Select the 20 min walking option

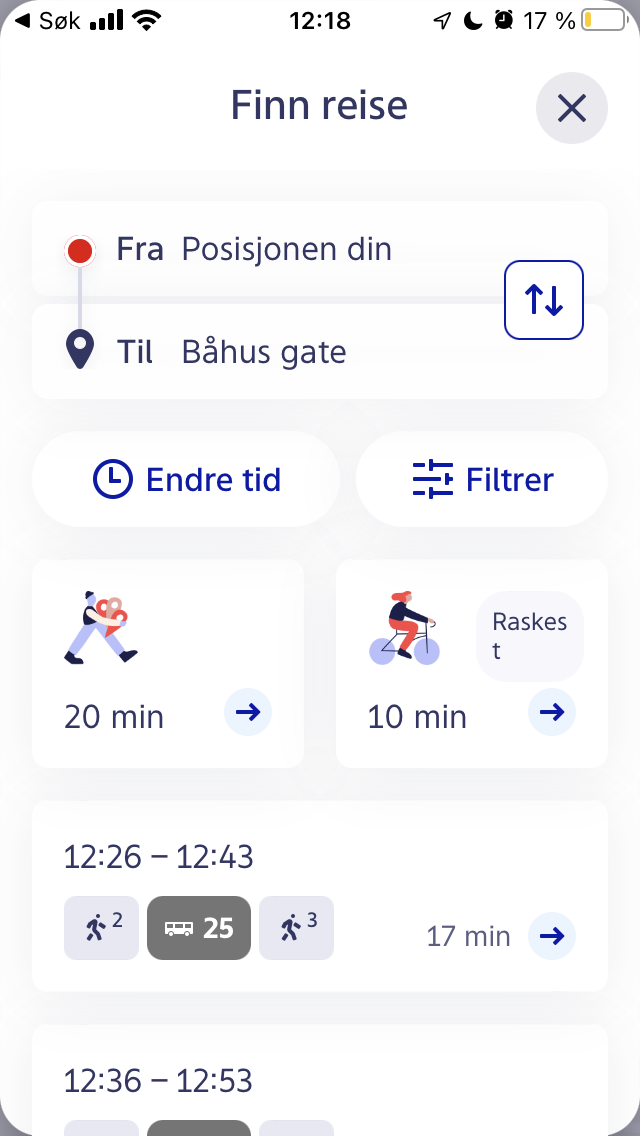(168, 664)
